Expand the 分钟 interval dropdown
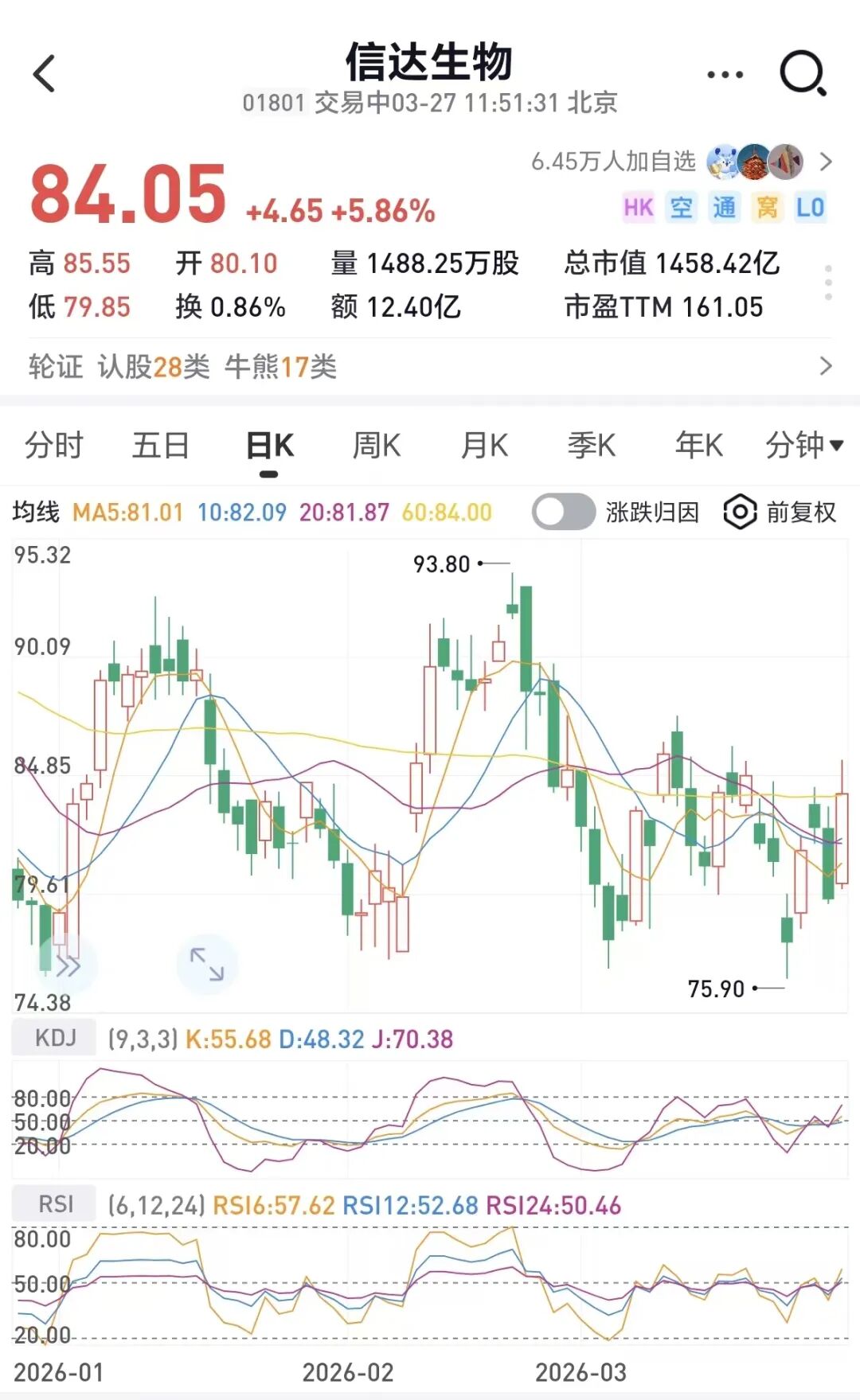The height and width of the screenshot is (1400, 860). [x=803, y=446]
